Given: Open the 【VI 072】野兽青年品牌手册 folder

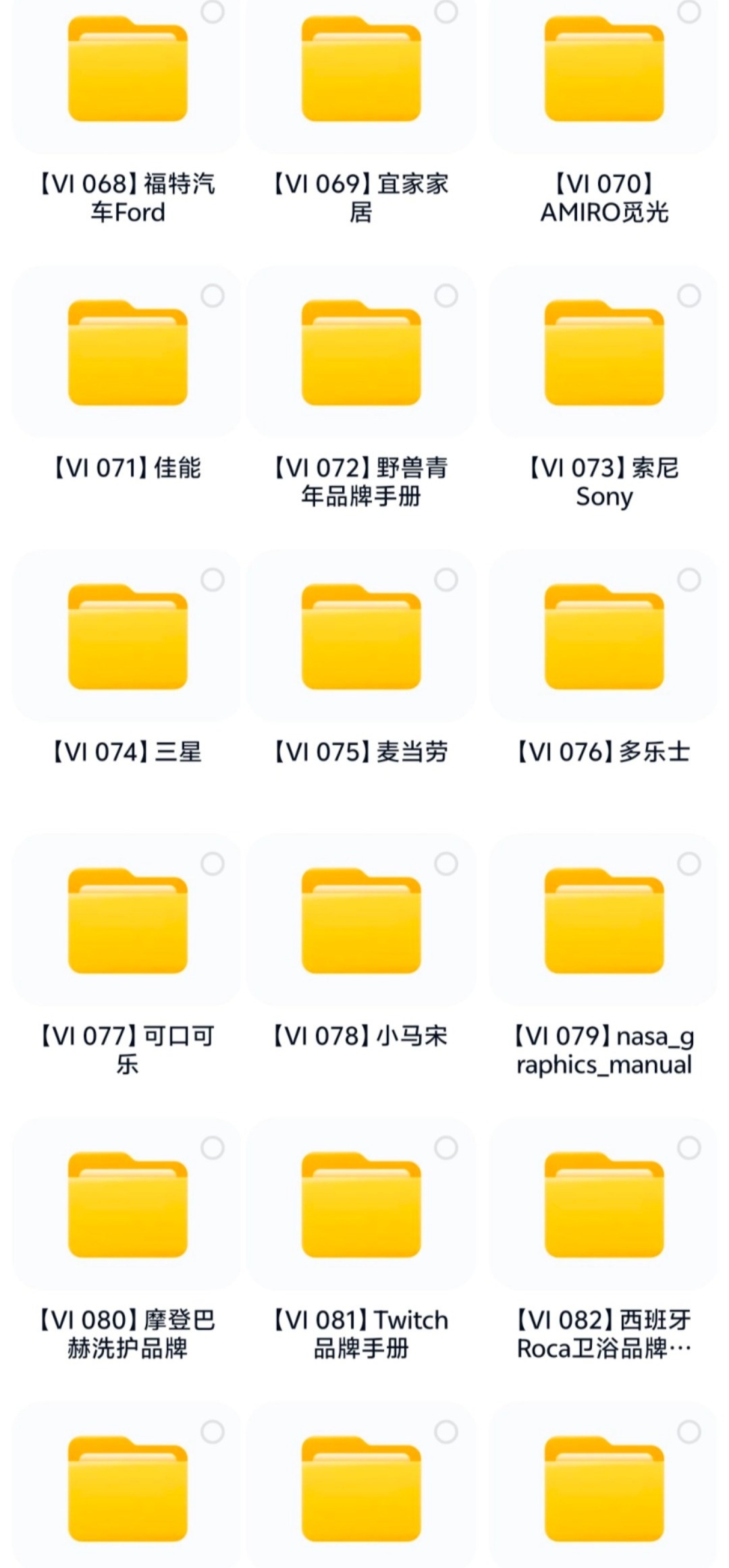Looking at the screenshot, I should click(361, 354).
